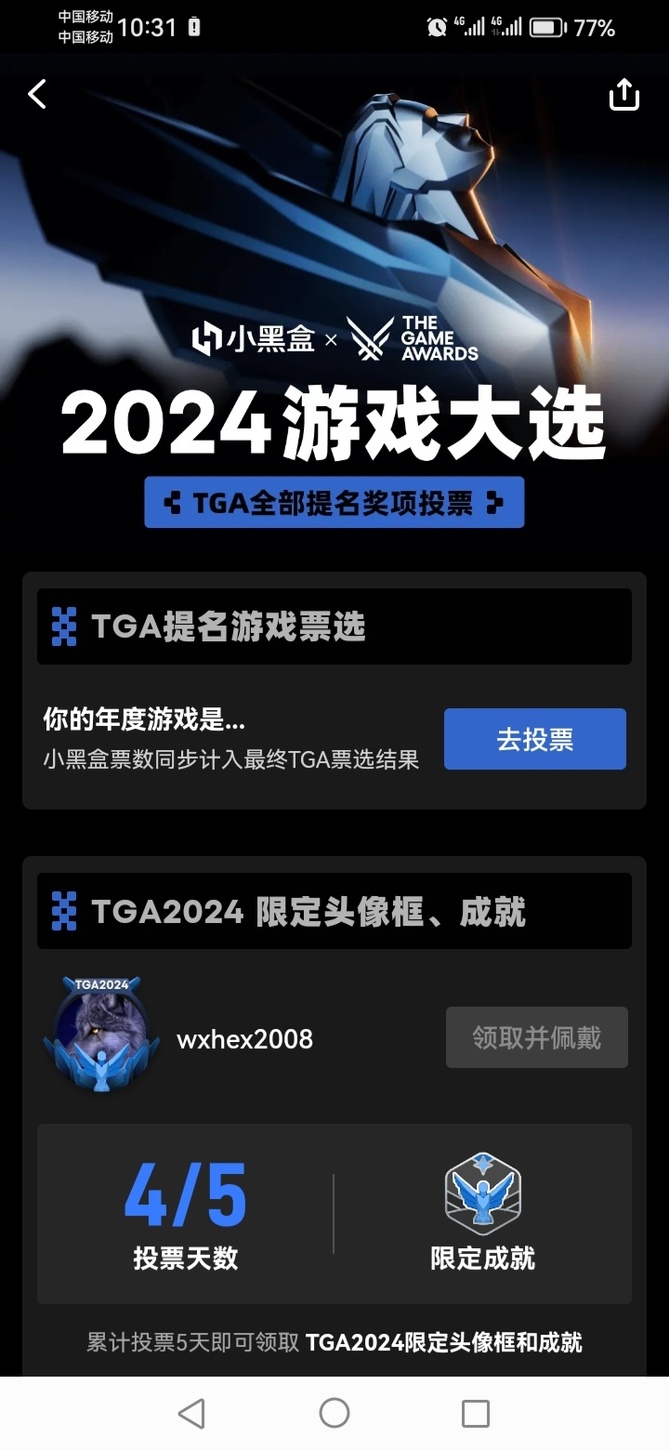Open the TGA全部提名奖项投票 banner
Viewport: 669px width, 1450px height.
[334, 502]
